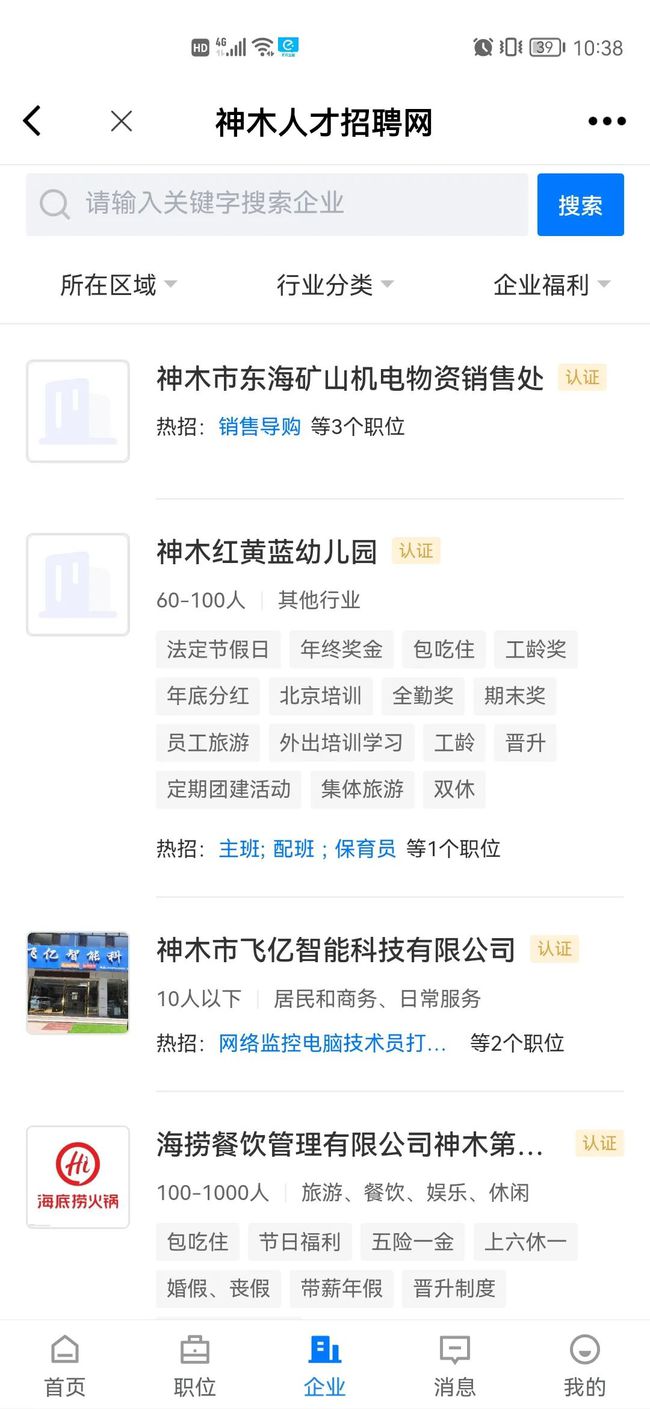Image resolution: width=650 pixels, height=1409 pixels.
Task: Open the 主班; 配班；保育员 job link
Action: point(307,849)
